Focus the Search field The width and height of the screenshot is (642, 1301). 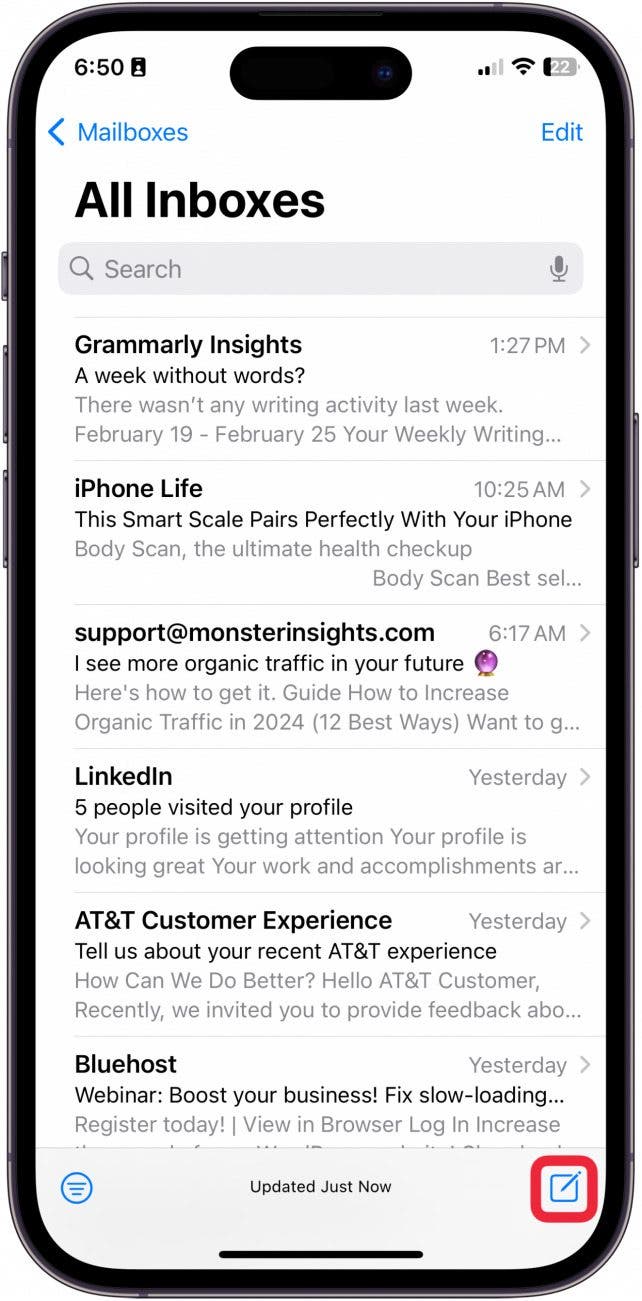[x=300, y=269]
